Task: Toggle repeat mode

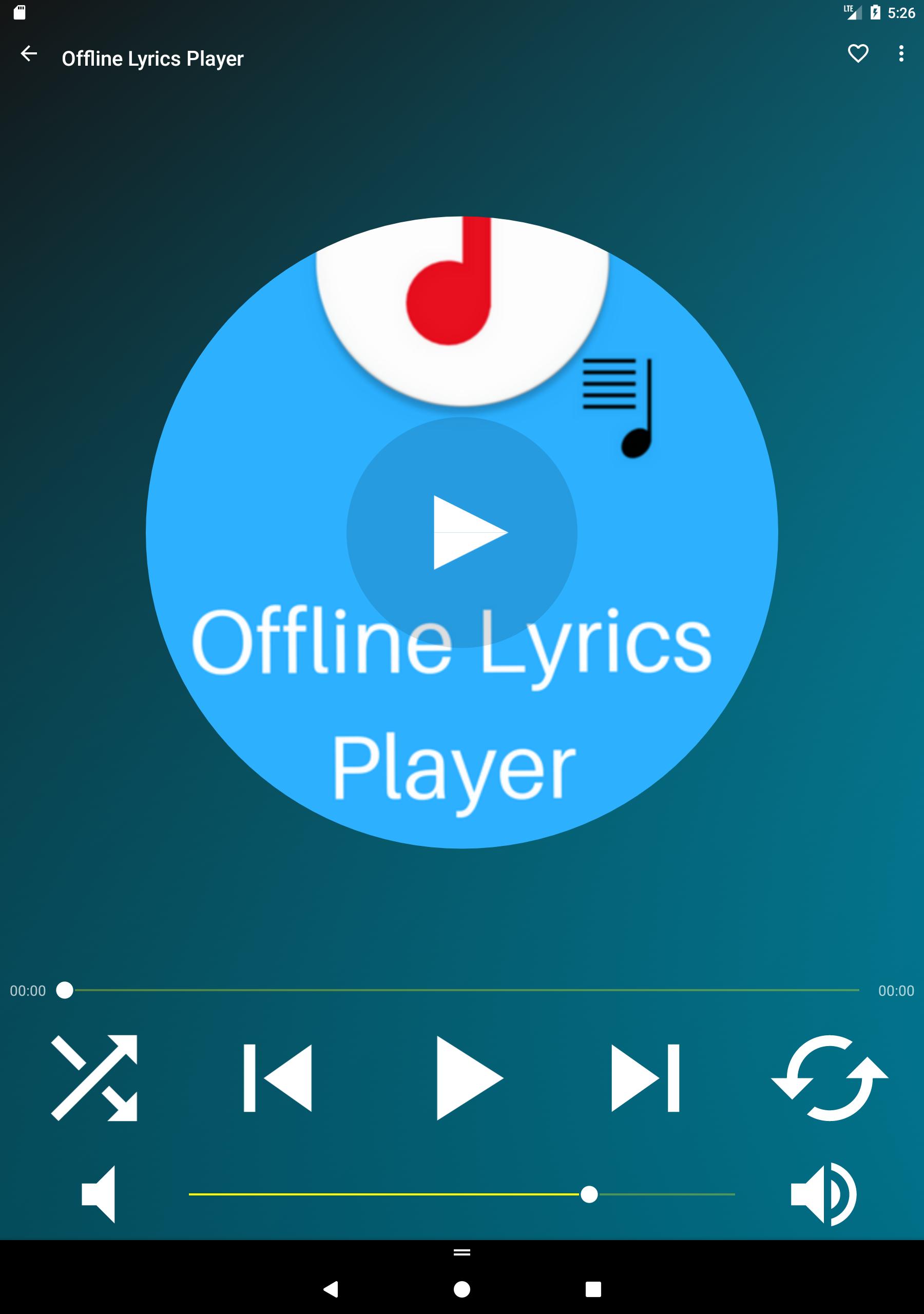Action: 830,1077
